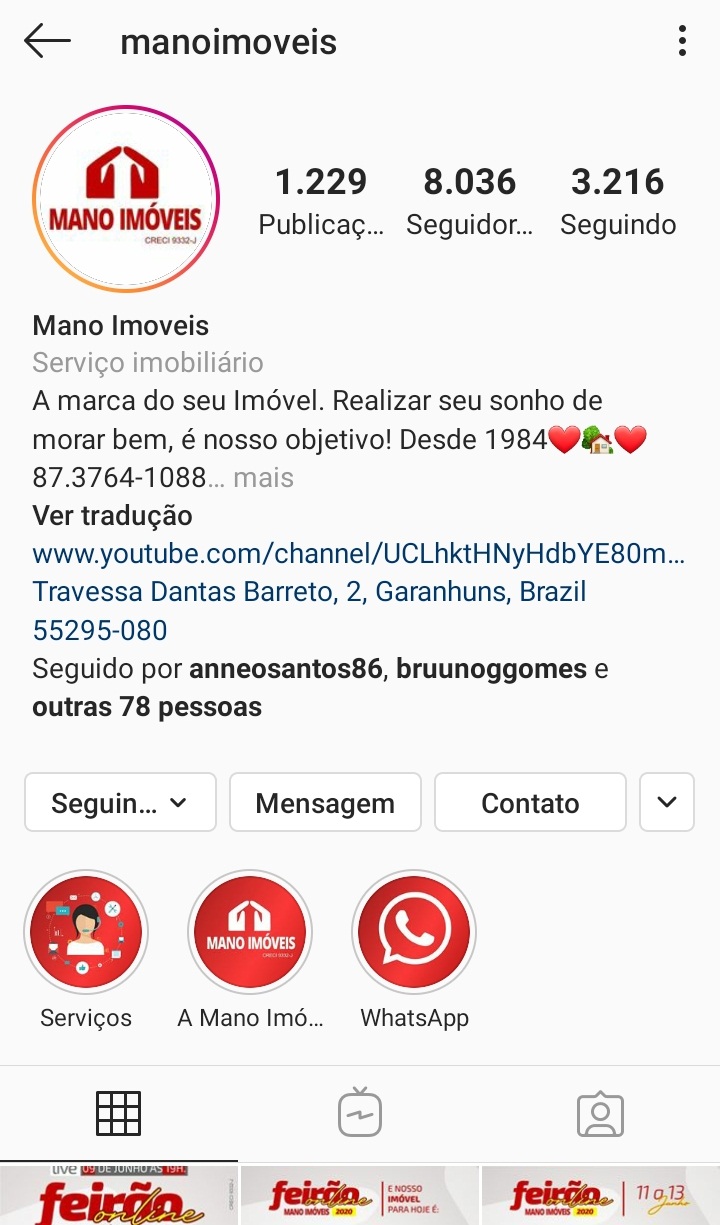Image resolution: width=720 pixels, height=1225 pixels.
Task: Open the followers list with 8.036
Action: tap(469, 201)
